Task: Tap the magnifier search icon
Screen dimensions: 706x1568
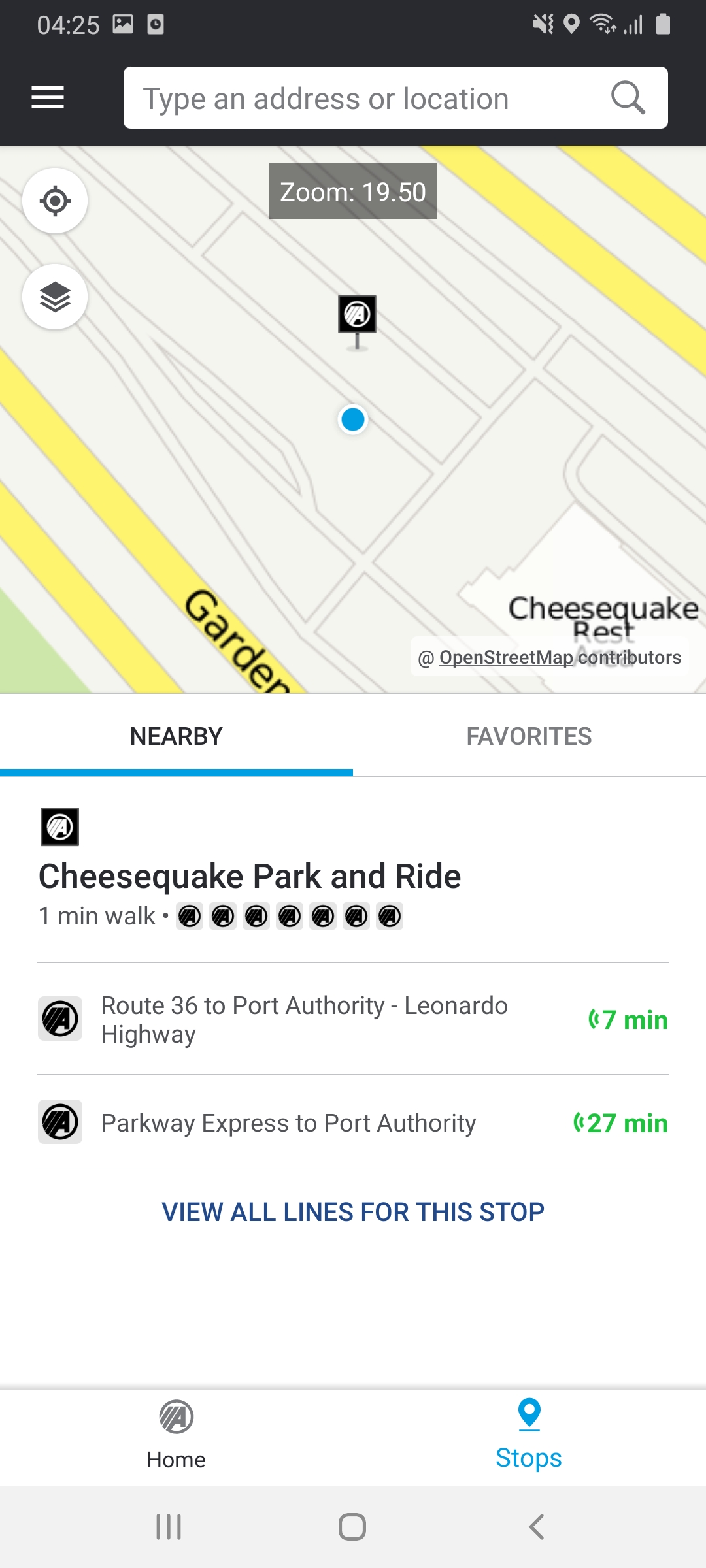Action: [x=628, y=98]
